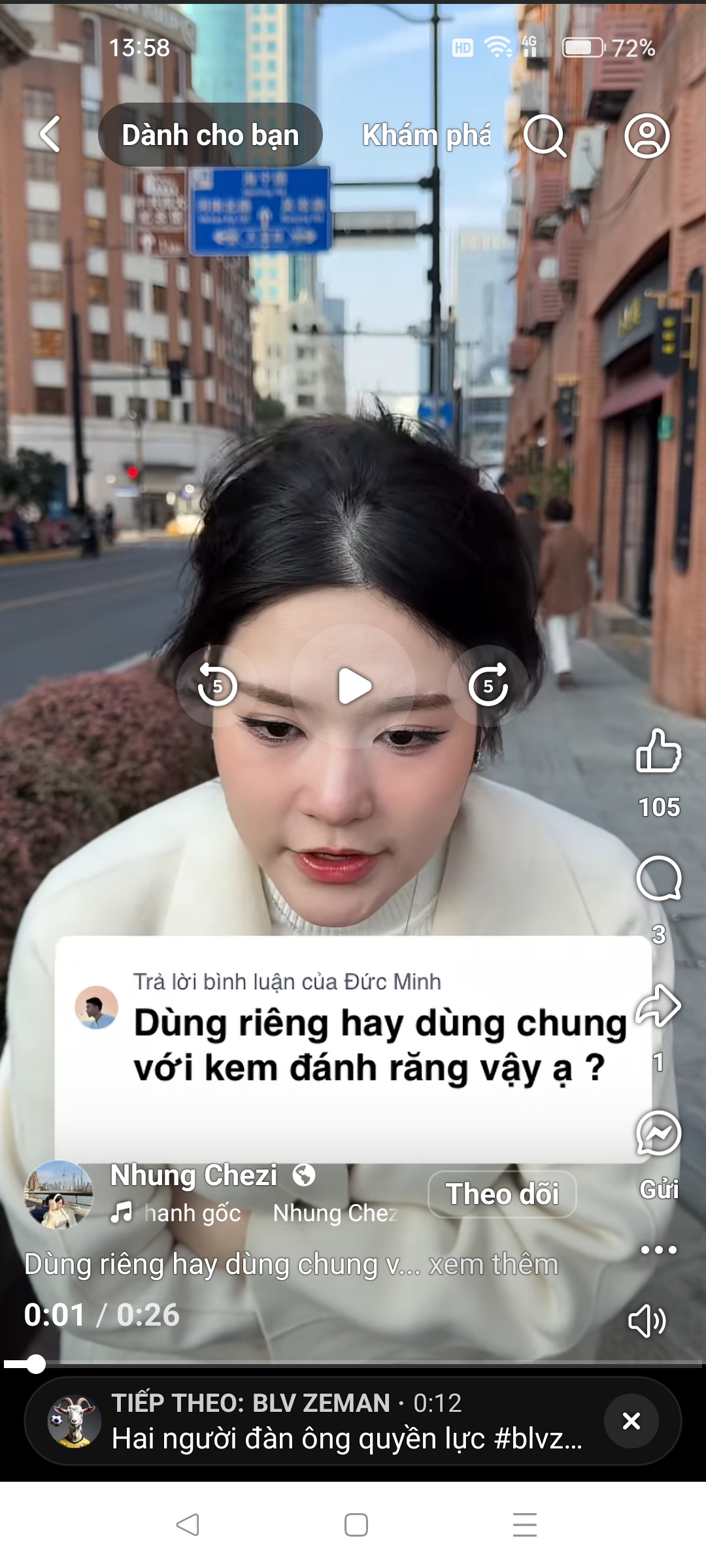706x1568 pixels.
Task: Open Nhung Chezi's profile picture
Action: pyautogui.click(x=59, y=1194)
